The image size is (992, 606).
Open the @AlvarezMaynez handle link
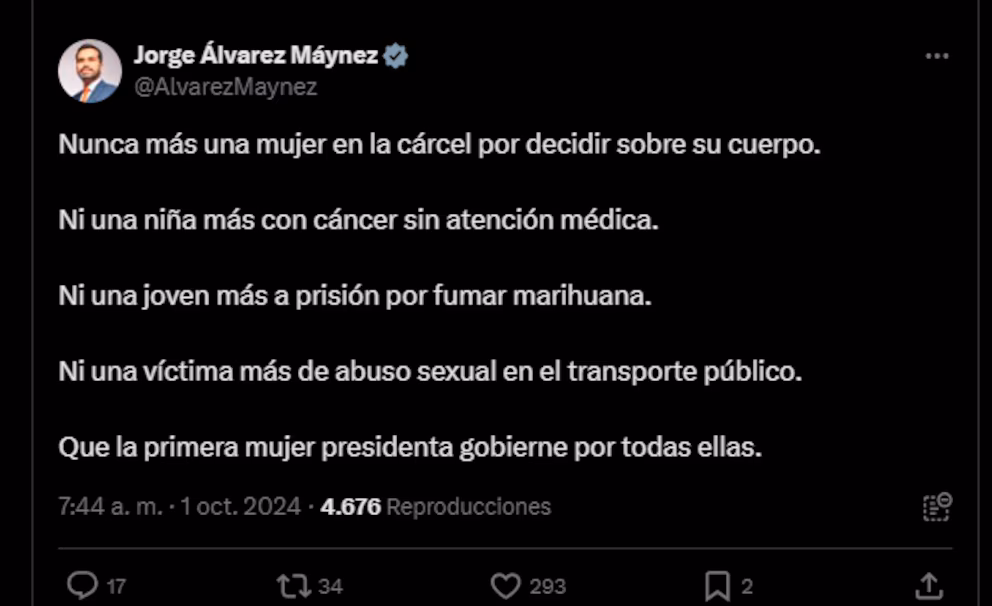point(225,87)
